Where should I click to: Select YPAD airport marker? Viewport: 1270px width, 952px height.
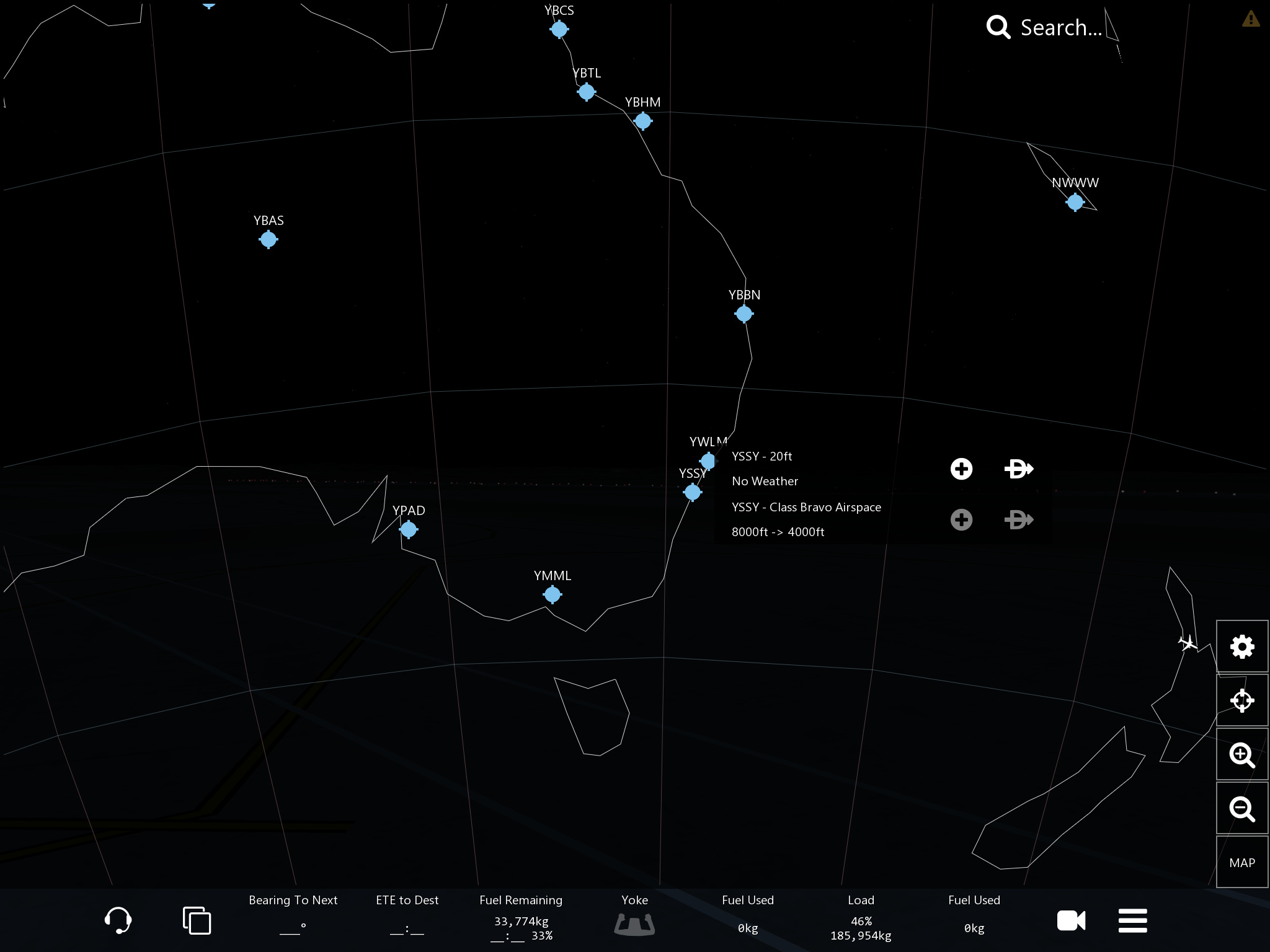click(x=408, y=529)
